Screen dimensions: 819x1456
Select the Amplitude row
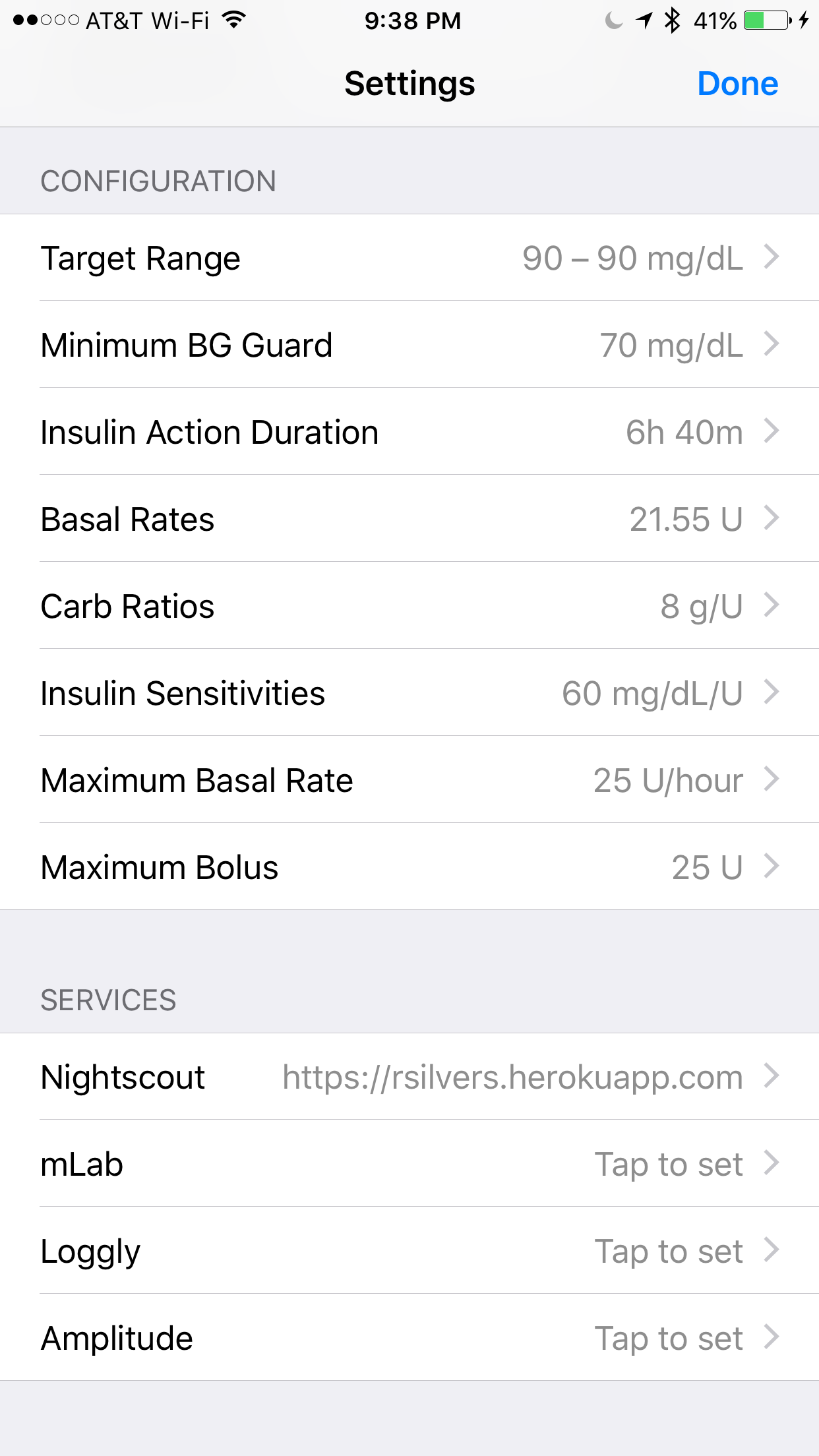409,1338
